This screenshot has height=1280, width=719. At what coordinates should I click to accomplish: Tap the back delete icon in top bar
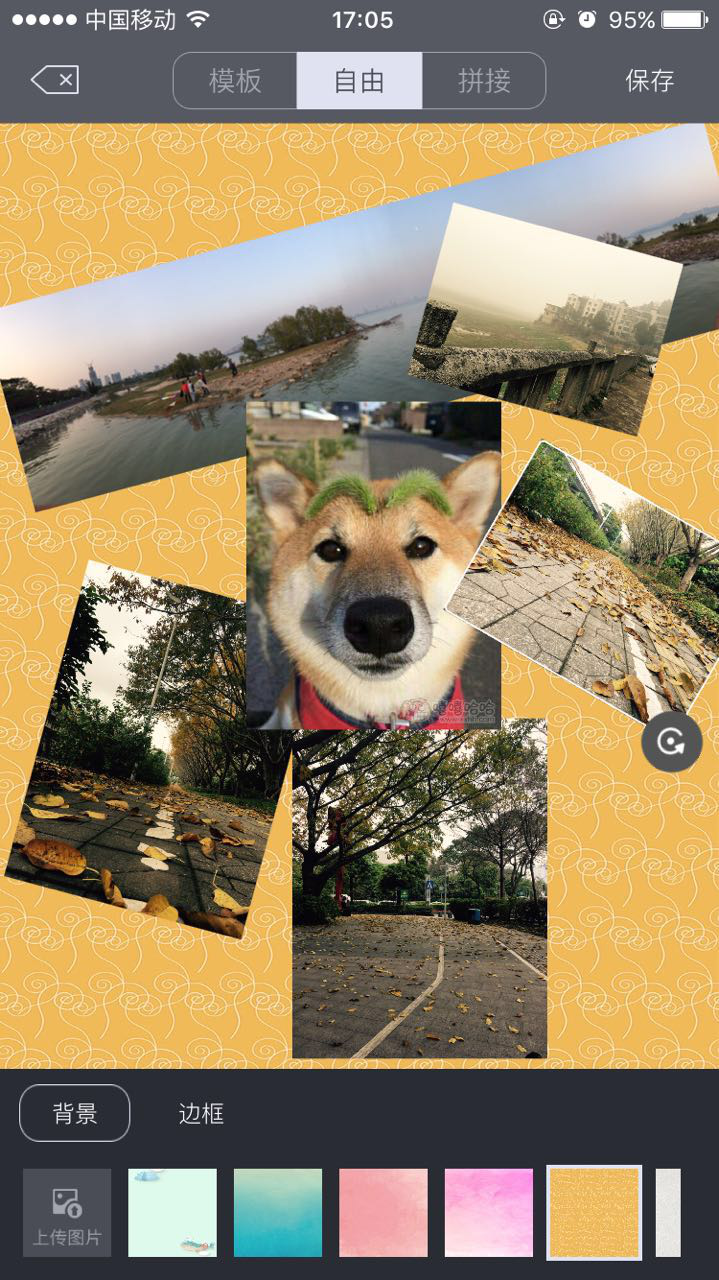click(55, 80)
